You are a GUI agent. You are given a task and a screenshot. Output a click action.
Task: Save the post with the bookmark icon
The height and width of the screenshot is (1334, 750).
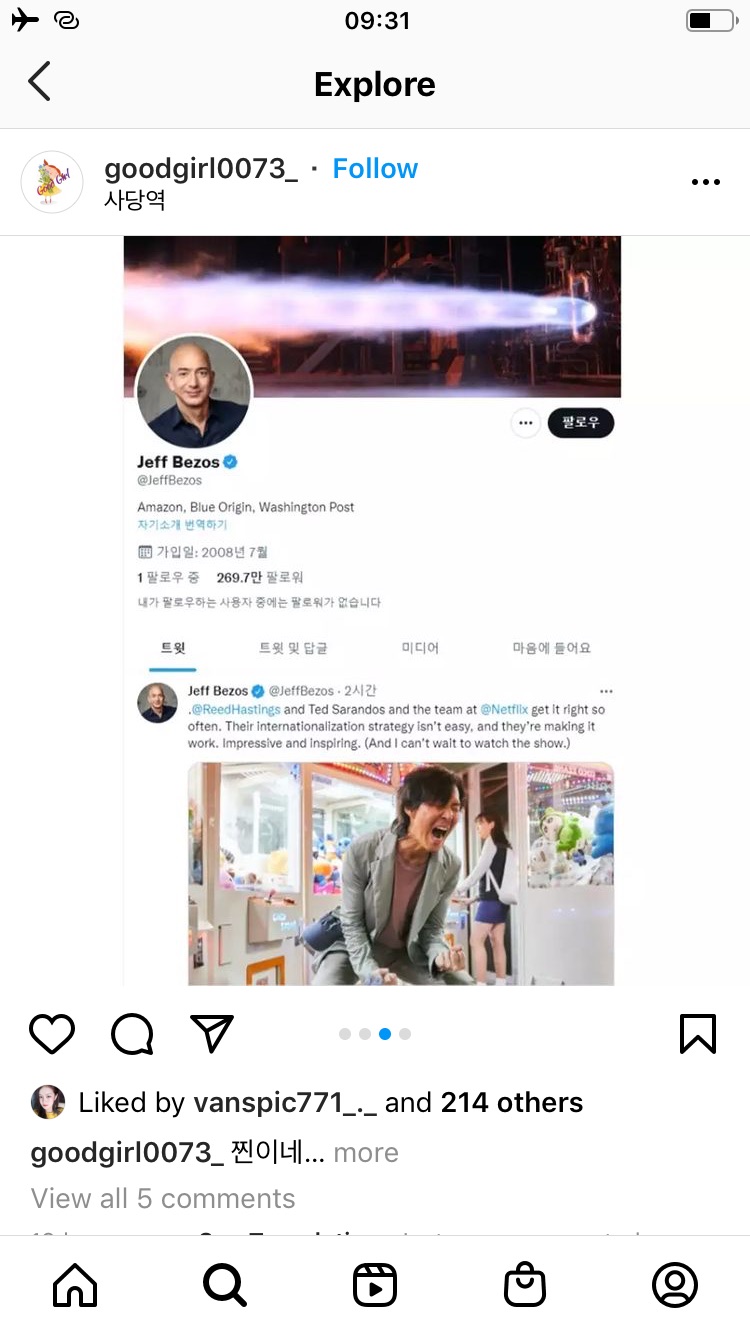click(x=697, y=1034)
